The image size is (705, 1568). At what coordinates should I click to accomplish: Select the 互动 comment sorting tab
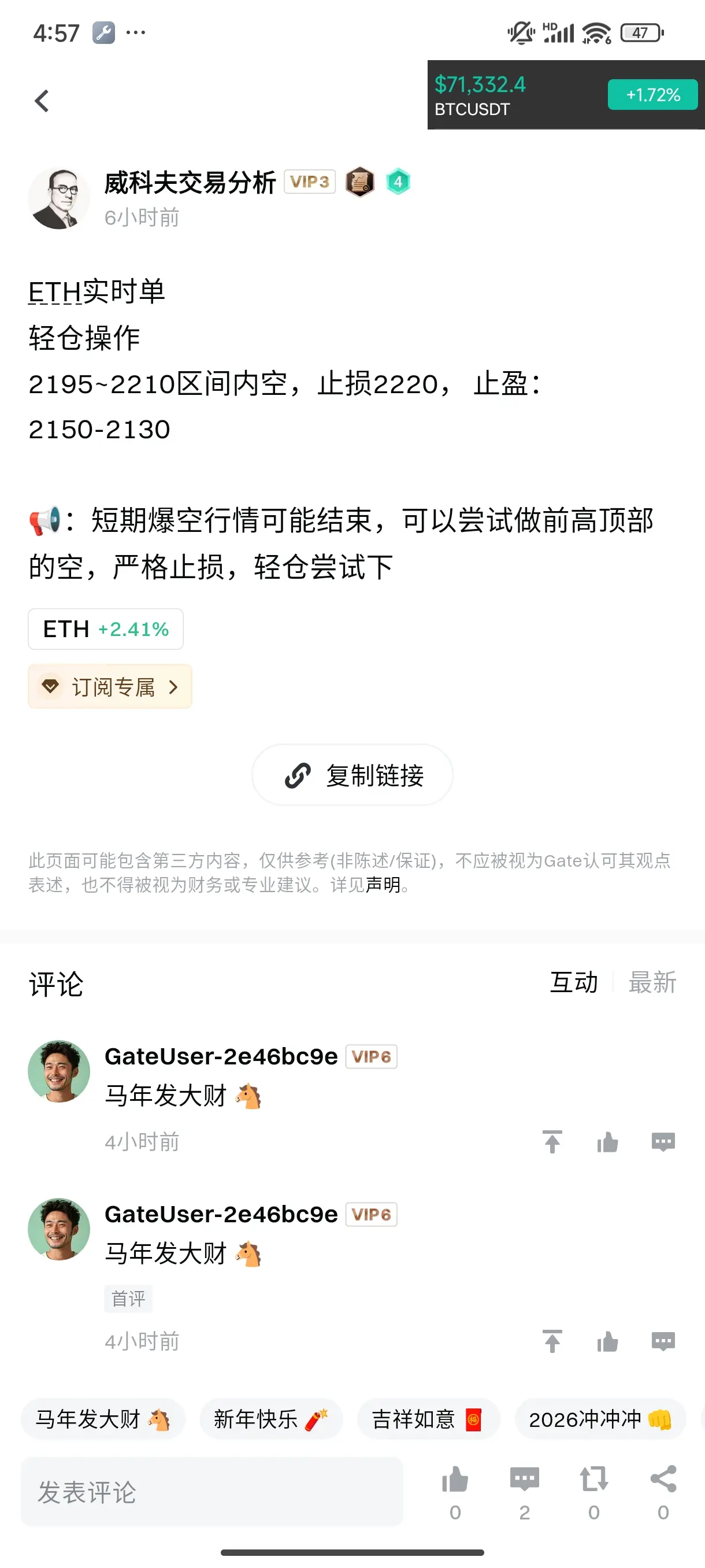click(573, 982)
